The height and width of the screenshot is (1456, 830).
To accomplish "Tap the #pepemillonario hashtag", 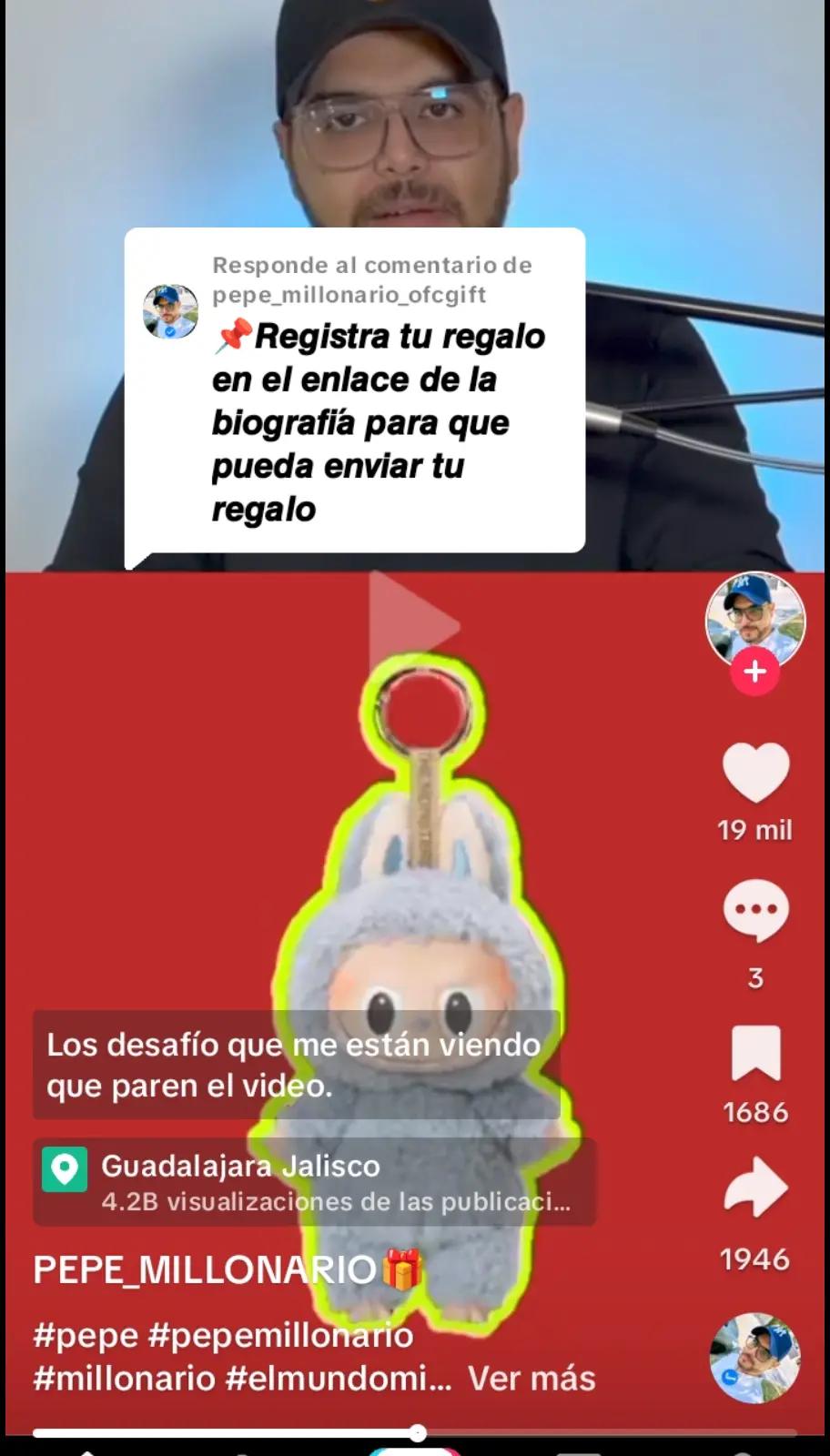I will pos(280,1335).
